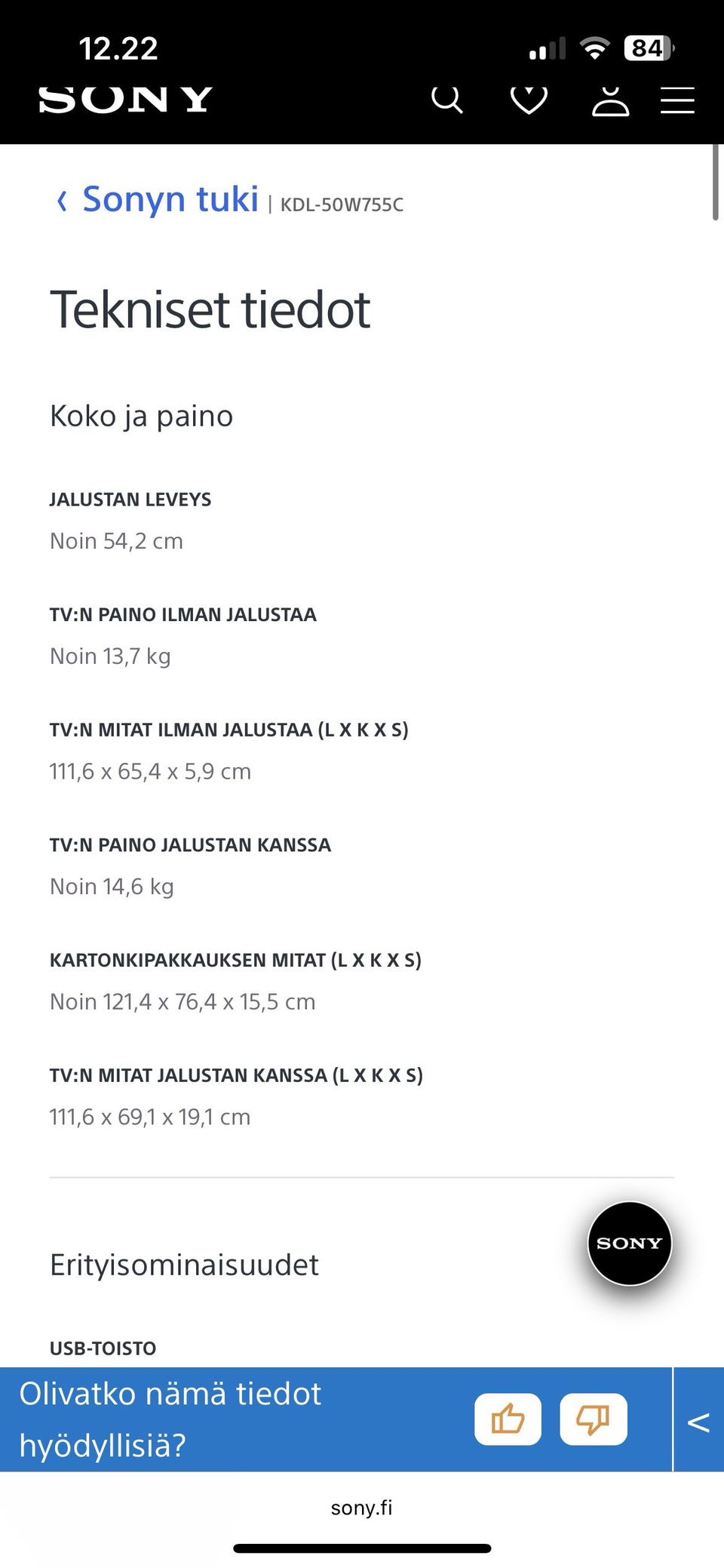724x1568 pixels.
Task: Select the Koko ja paino section heading
Action: click(141, 415)
